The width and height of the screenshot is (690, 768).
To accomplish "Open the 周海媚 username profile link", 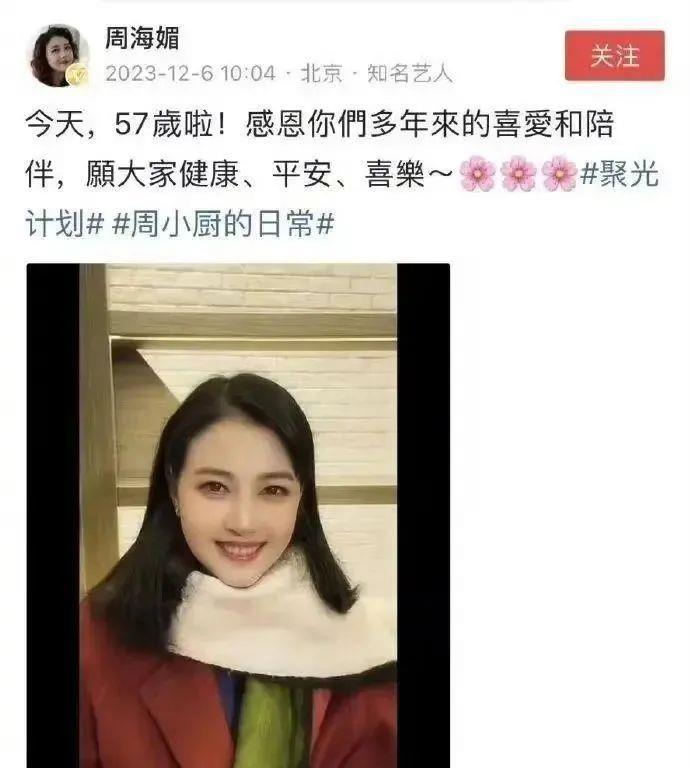I will pyautogui.click(x=143, y=38).
